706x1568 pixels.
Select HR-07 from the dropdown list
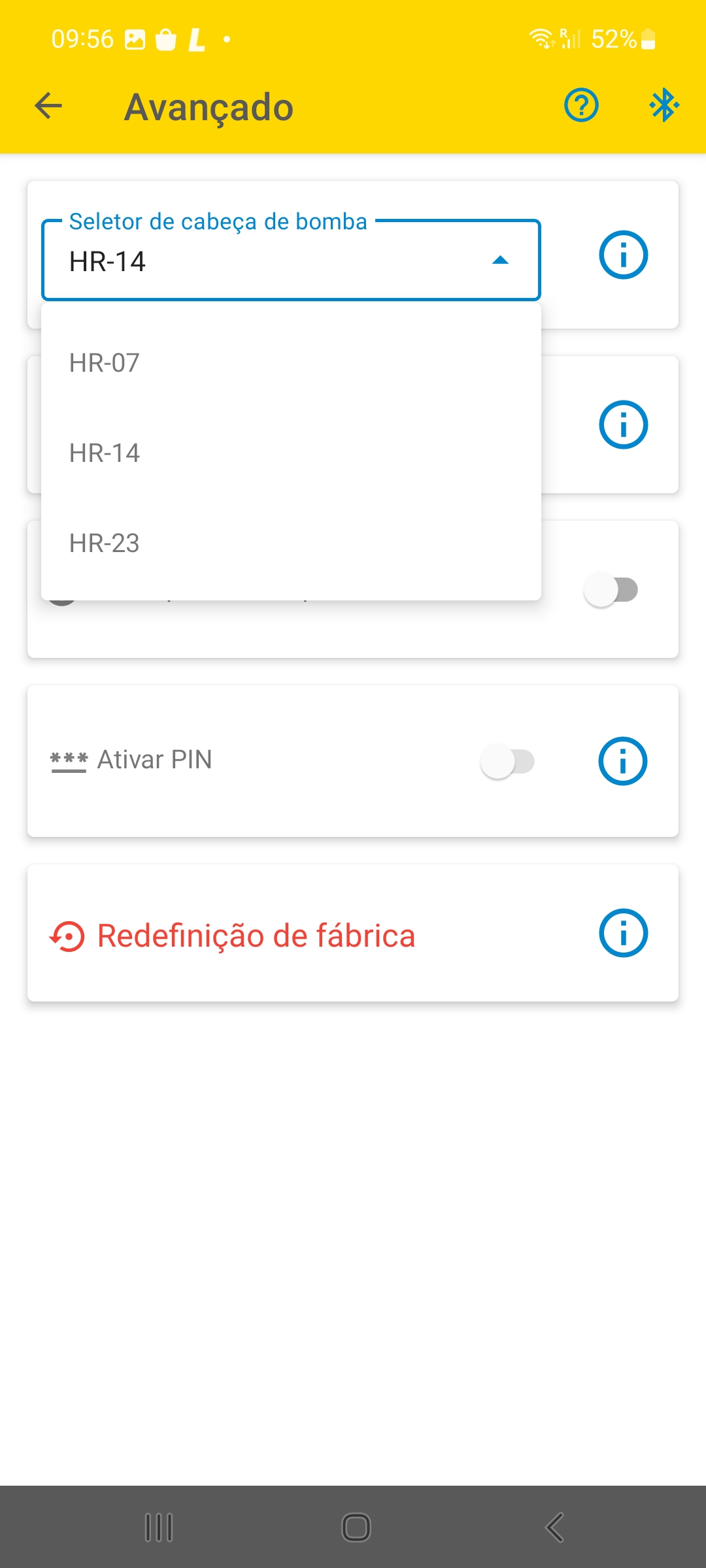291,363
